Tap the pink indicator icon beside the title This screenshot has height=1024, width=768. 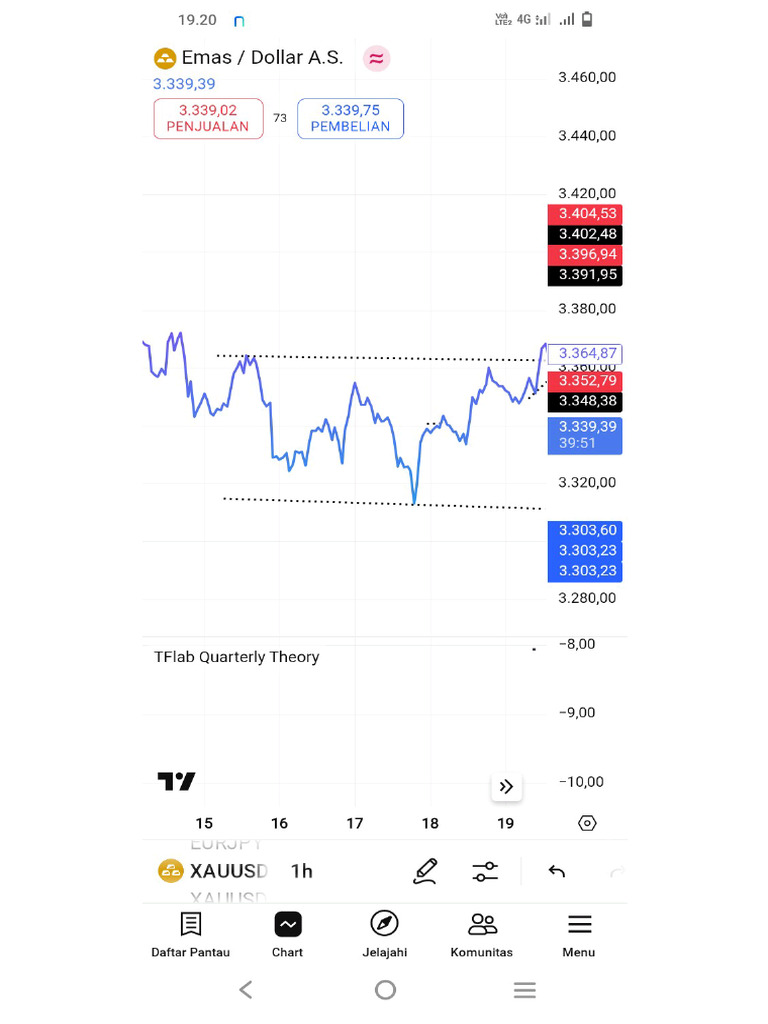point(376,58)
